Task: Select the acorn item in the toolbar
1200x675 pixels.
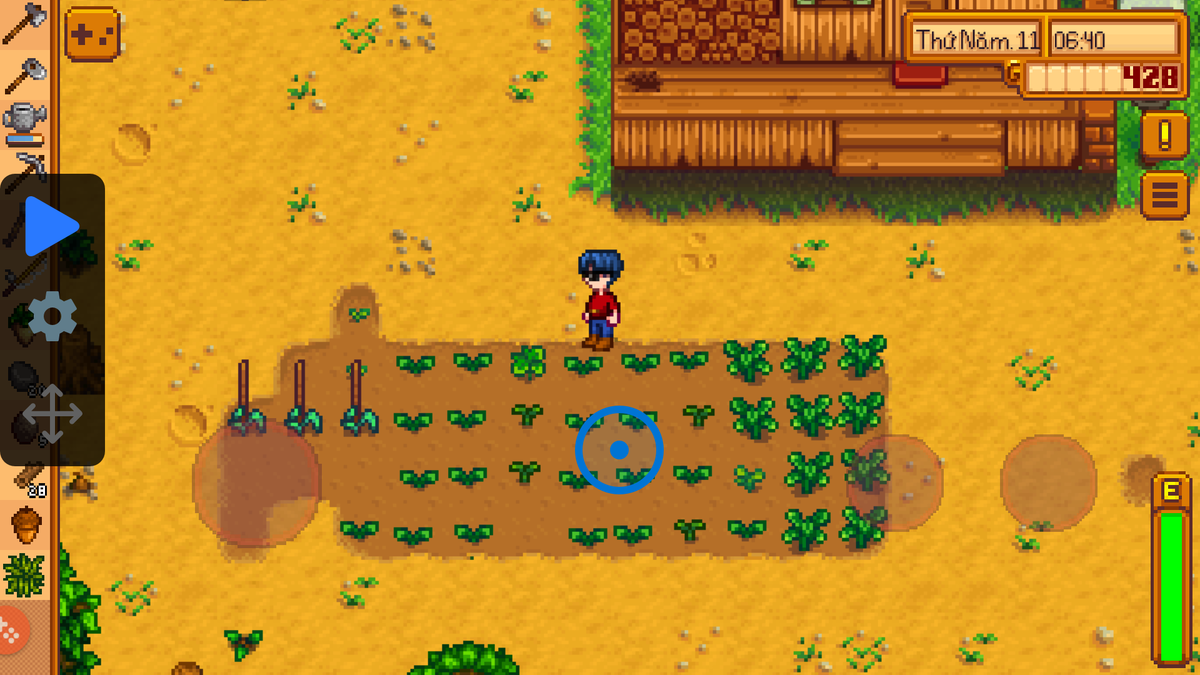Action: [x=24, y=524]
